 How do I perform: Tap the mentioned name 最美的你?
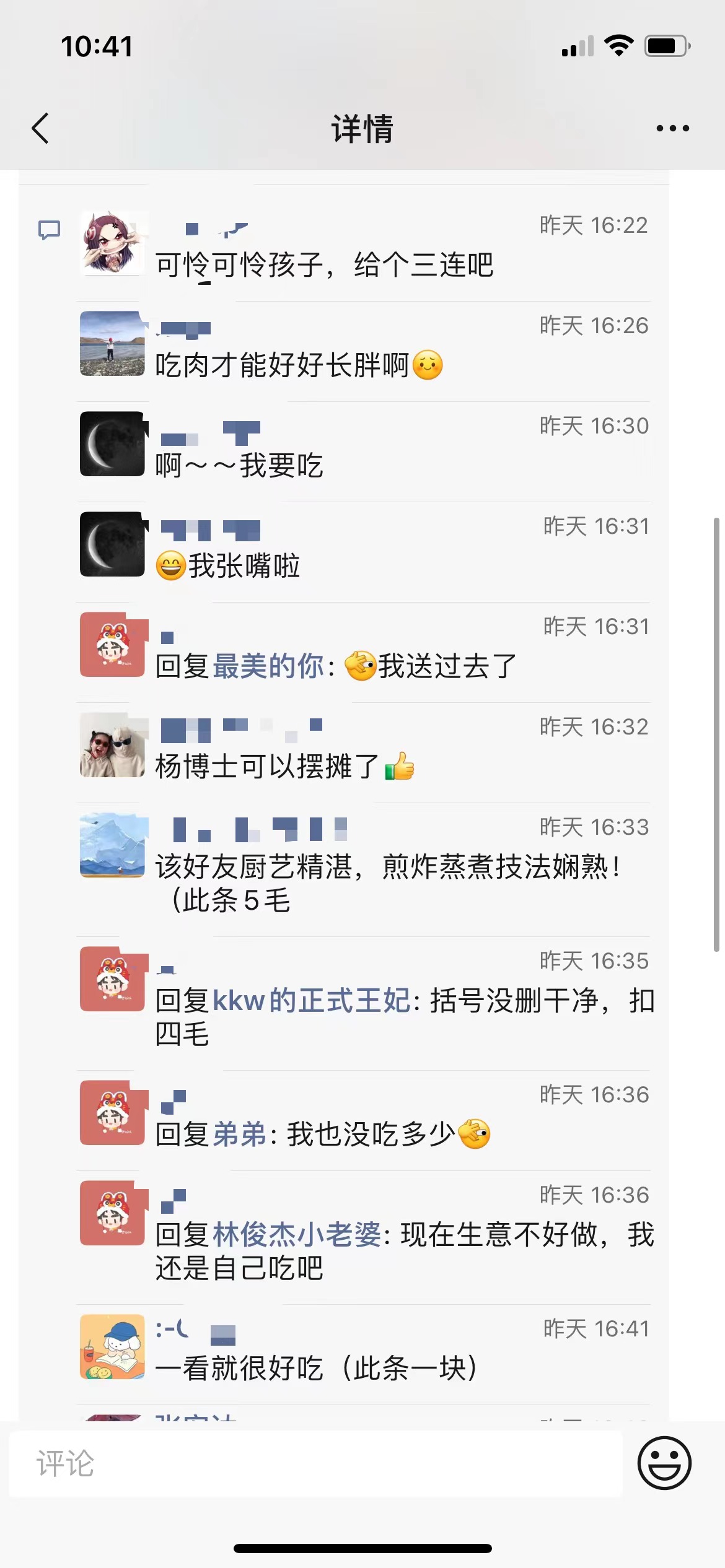tap(268, 666)
